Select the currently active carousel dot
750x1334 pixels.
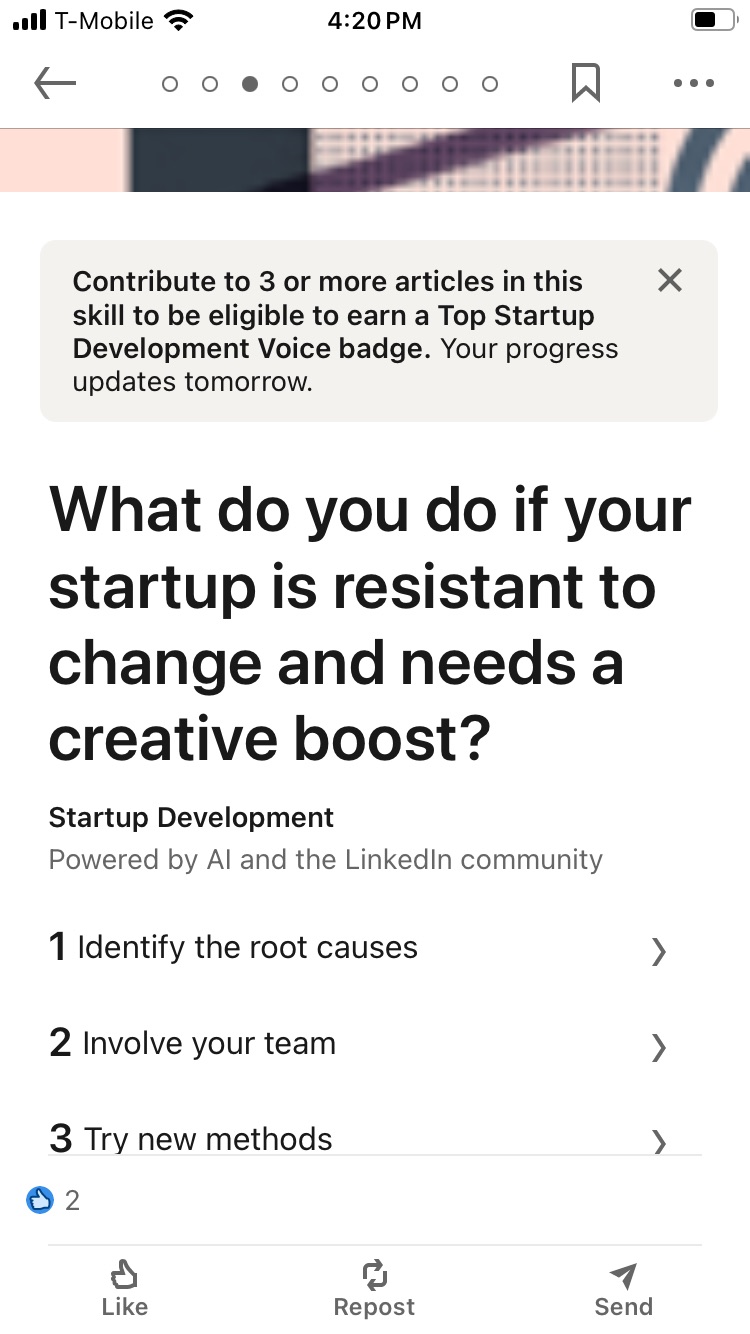(x=250, y=84)
